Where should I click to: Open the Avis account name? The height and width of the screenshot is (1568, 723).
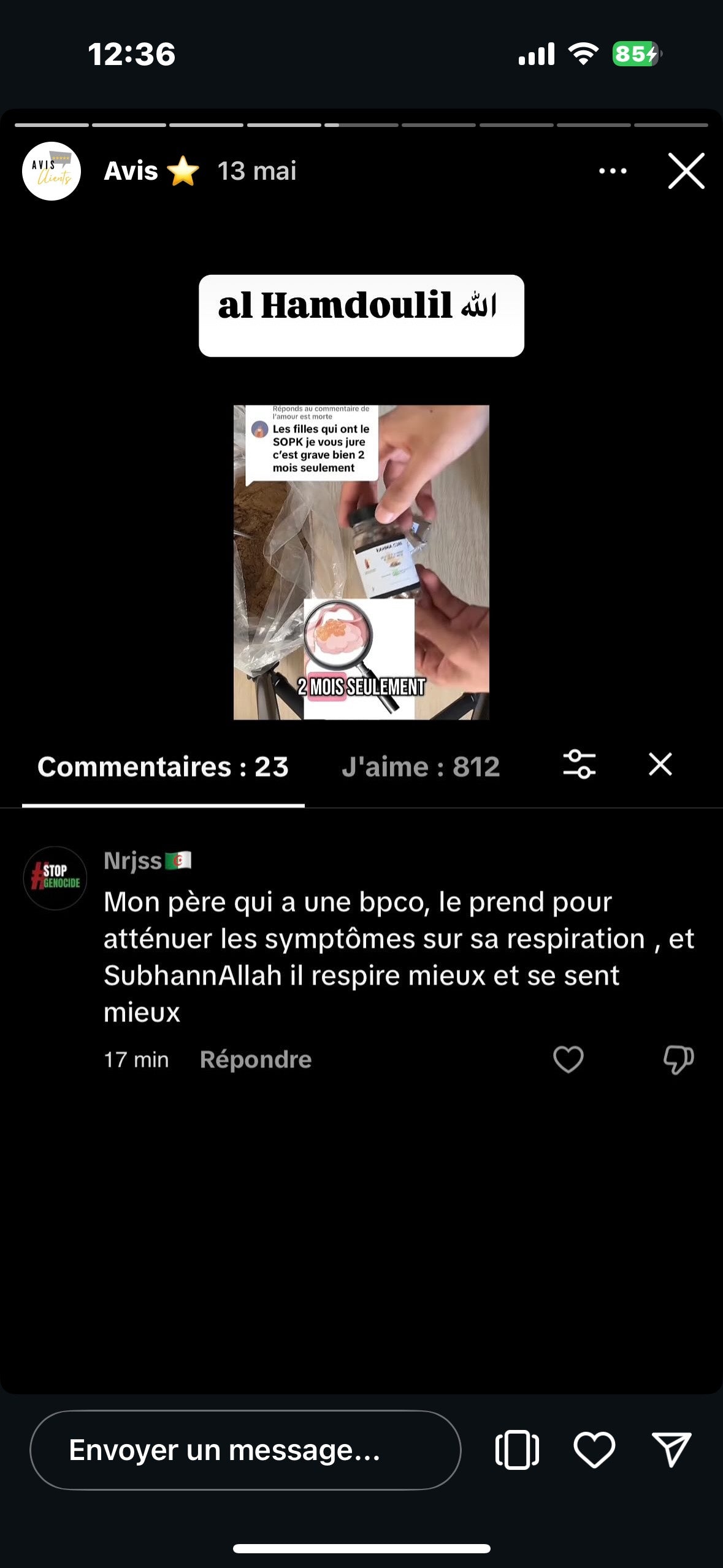pyautogui.click(x=131, y=171)
